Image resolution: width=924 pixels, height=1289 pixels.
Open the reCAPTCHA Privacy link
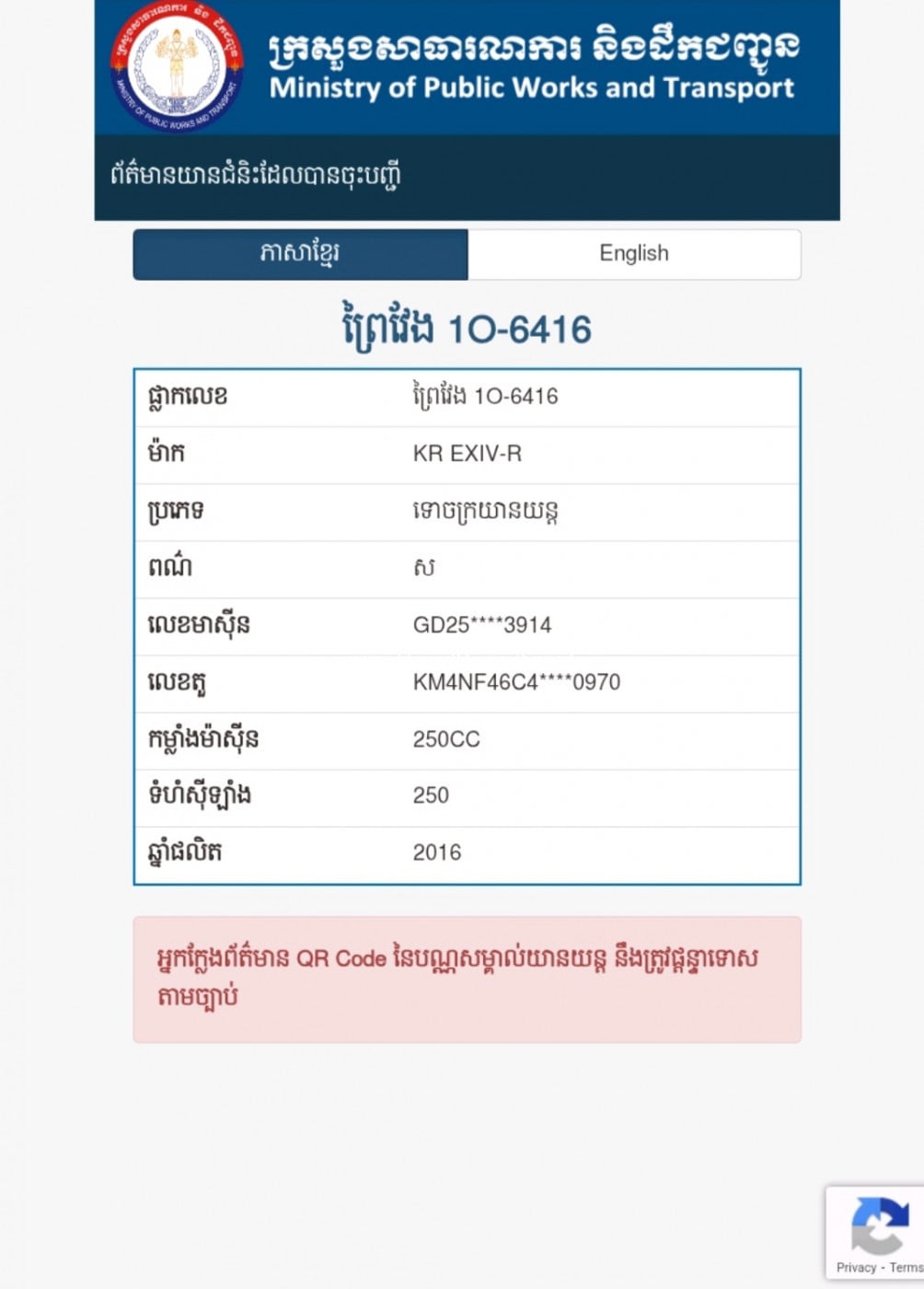[x=856, y=1268]
